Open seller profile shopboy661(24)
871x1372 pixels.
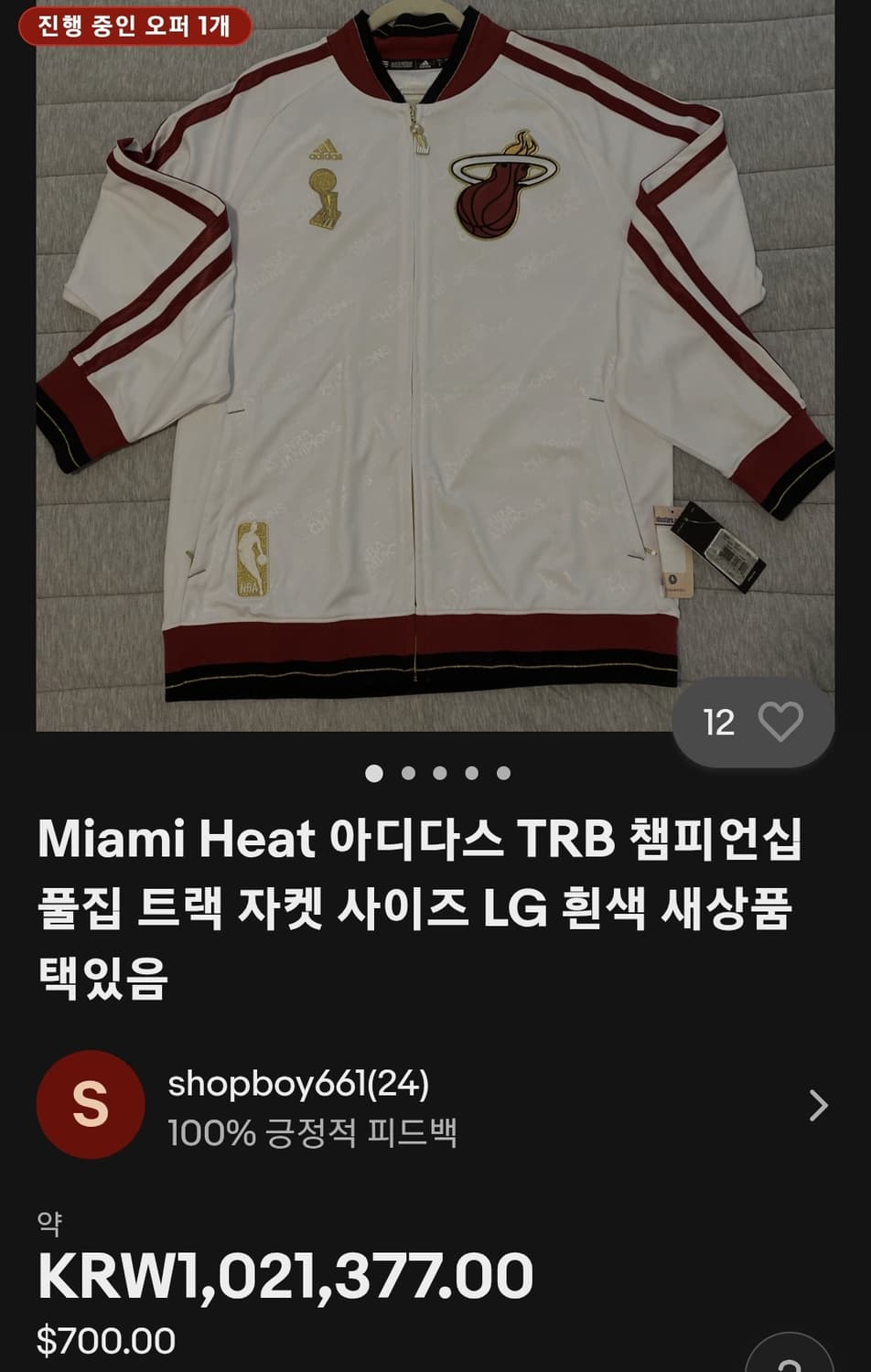(x=298, y=1084)
